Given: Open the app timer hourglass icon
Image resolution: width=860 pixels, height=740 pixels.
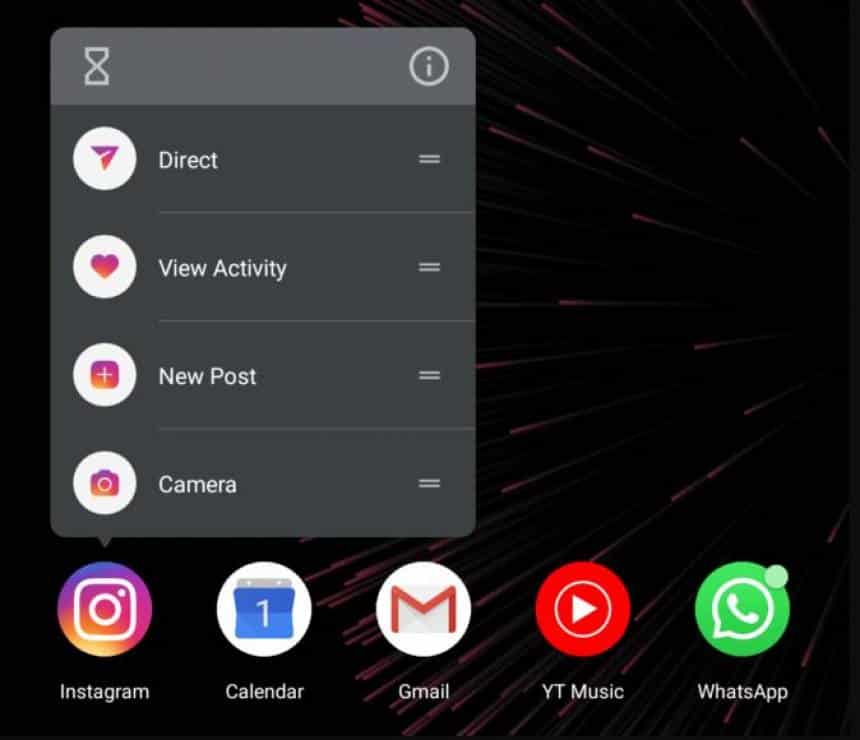Looking at the screenshot, I should 97,67.
